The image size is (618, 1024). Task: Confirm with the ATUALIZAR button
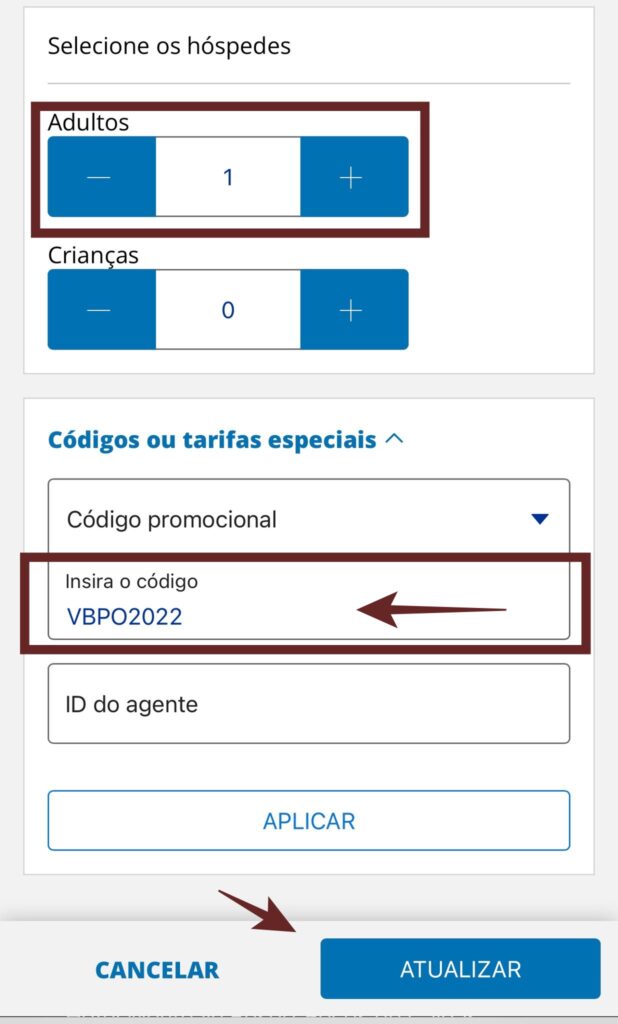pos(460,969)
